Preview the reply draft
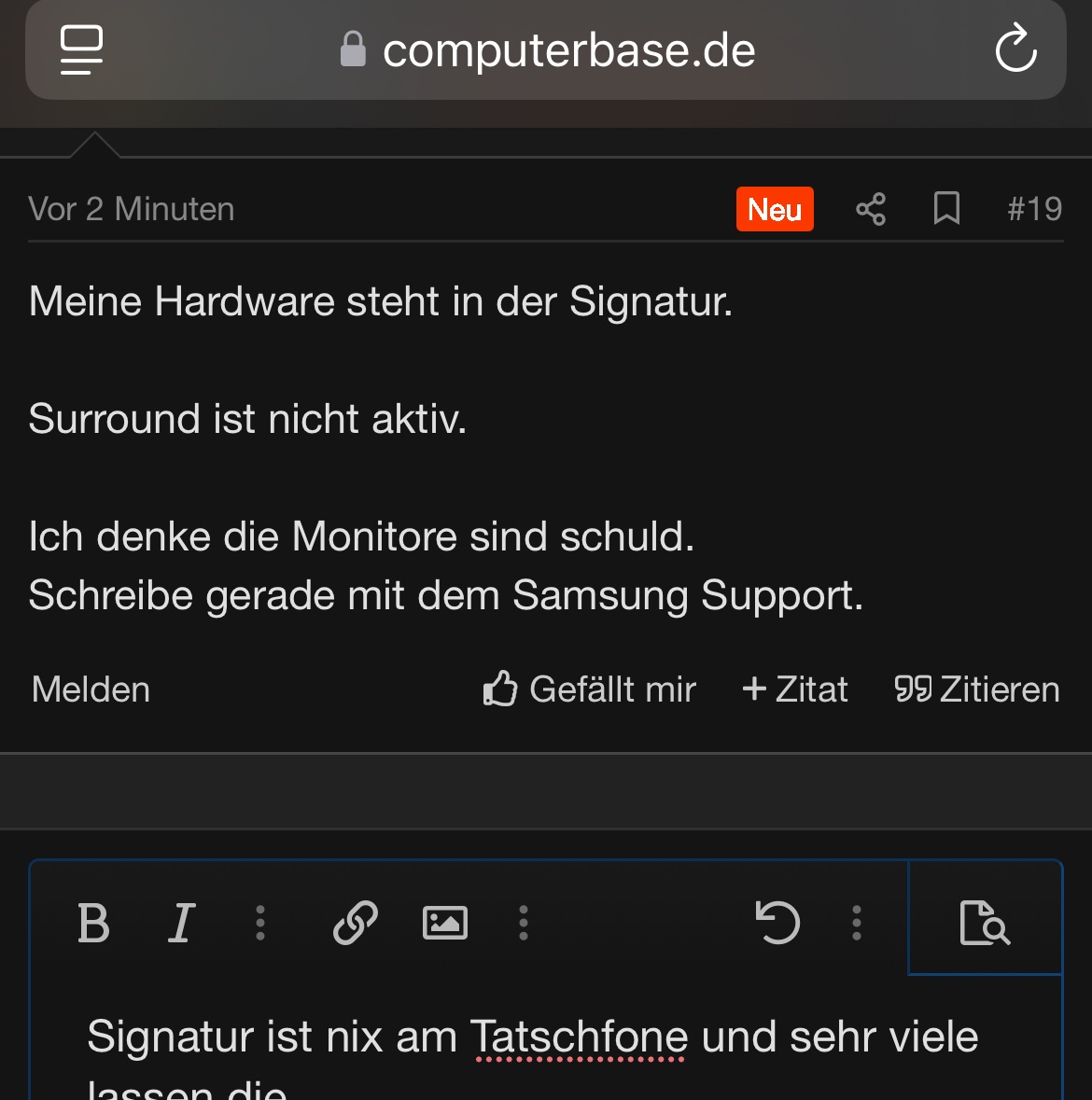Screen dimensions: 1092x1100 click(x=986, y=923)
